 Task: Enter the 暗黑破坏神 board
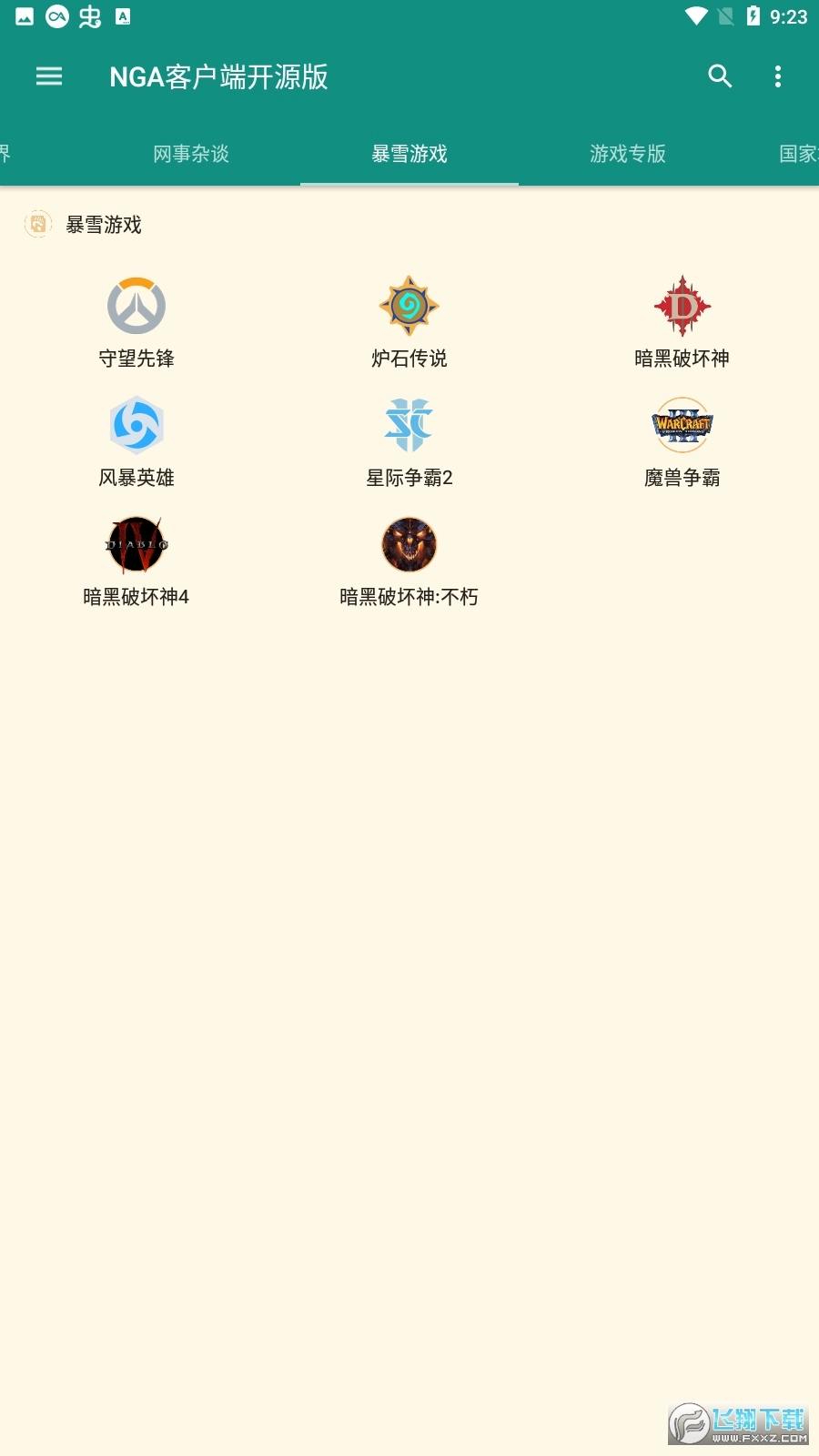coord(682,322)
